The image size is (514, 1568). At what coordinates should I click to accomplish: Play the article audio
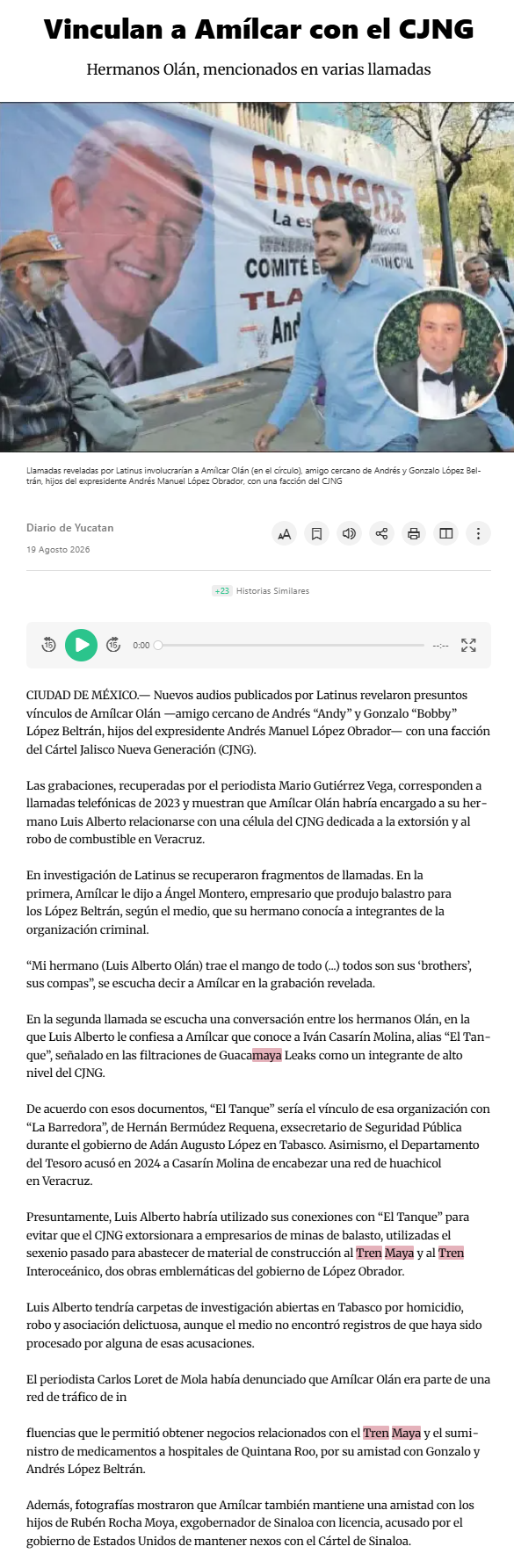pos(82,645)
